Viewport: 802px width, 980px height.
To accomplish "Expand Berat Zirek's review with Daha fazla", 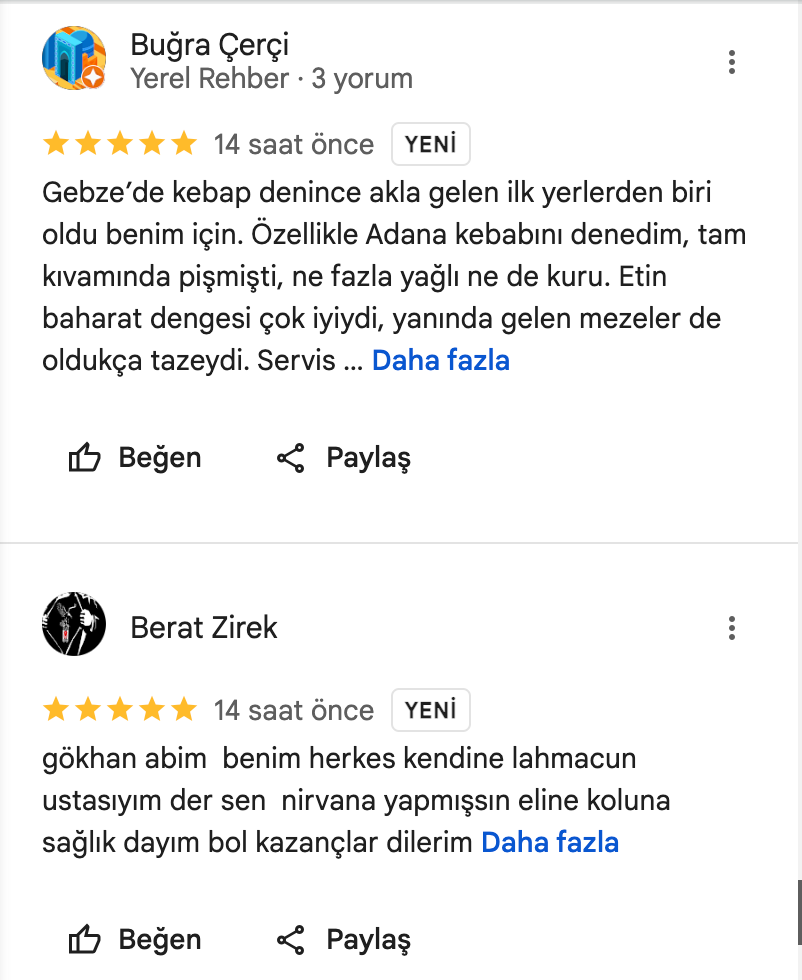I will (550, 843).
